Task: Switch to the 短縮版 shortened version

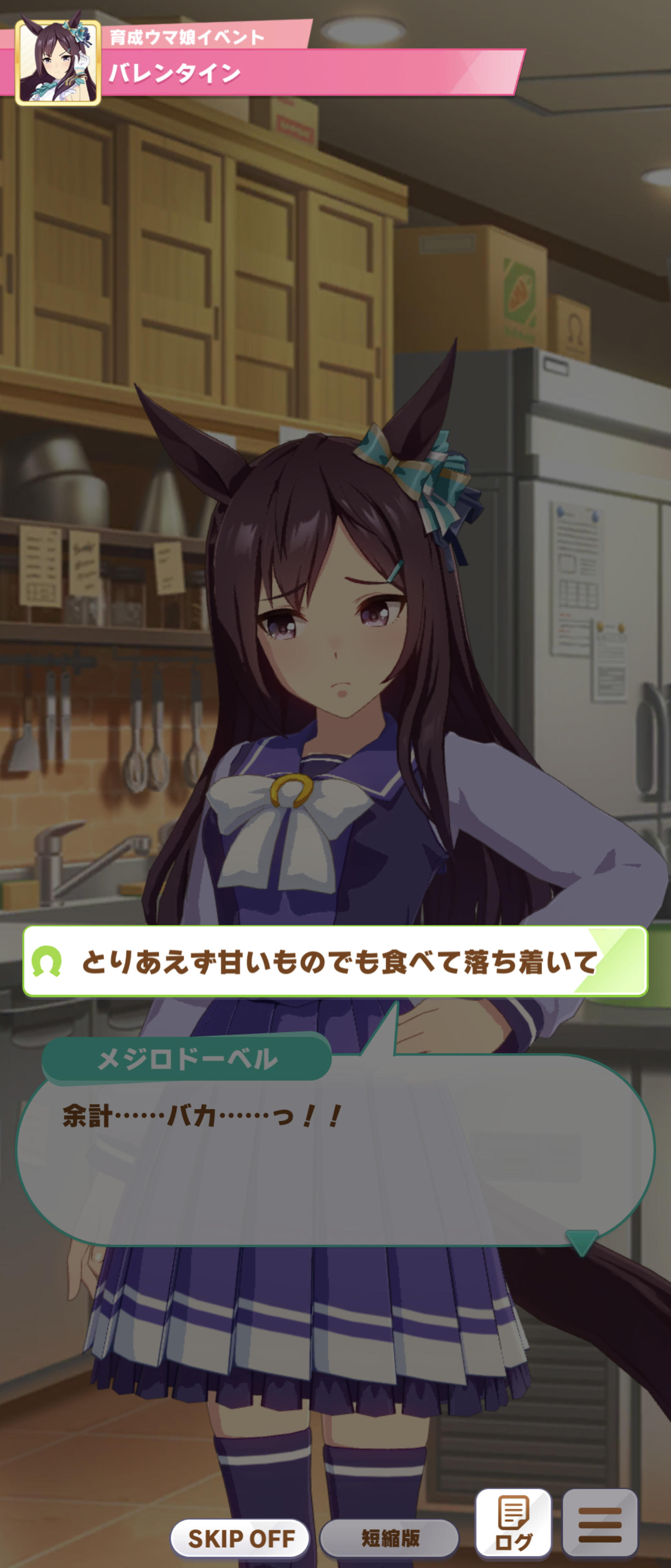Action: click(x=389, y=1538)
